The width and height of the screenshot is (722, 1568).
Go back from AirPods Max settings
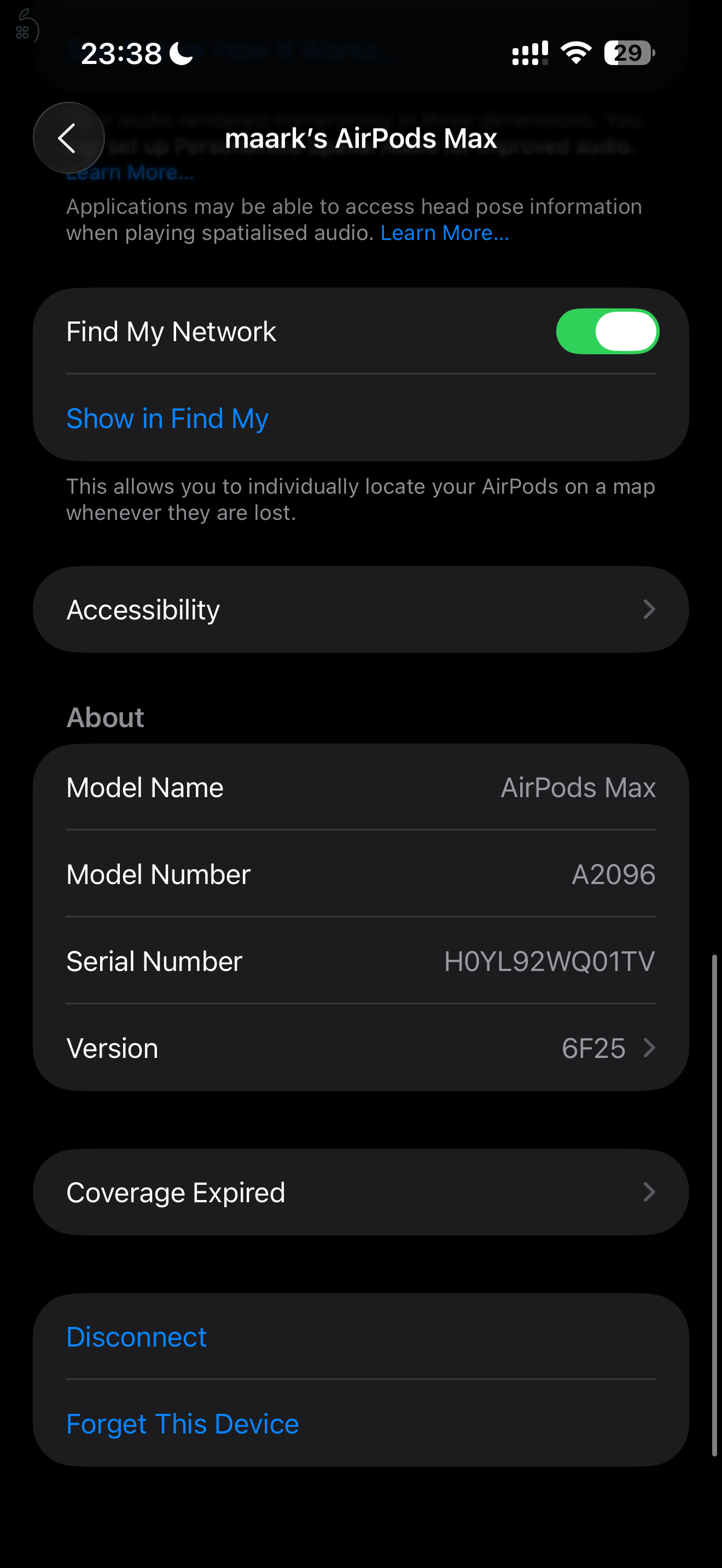point(68,138)
